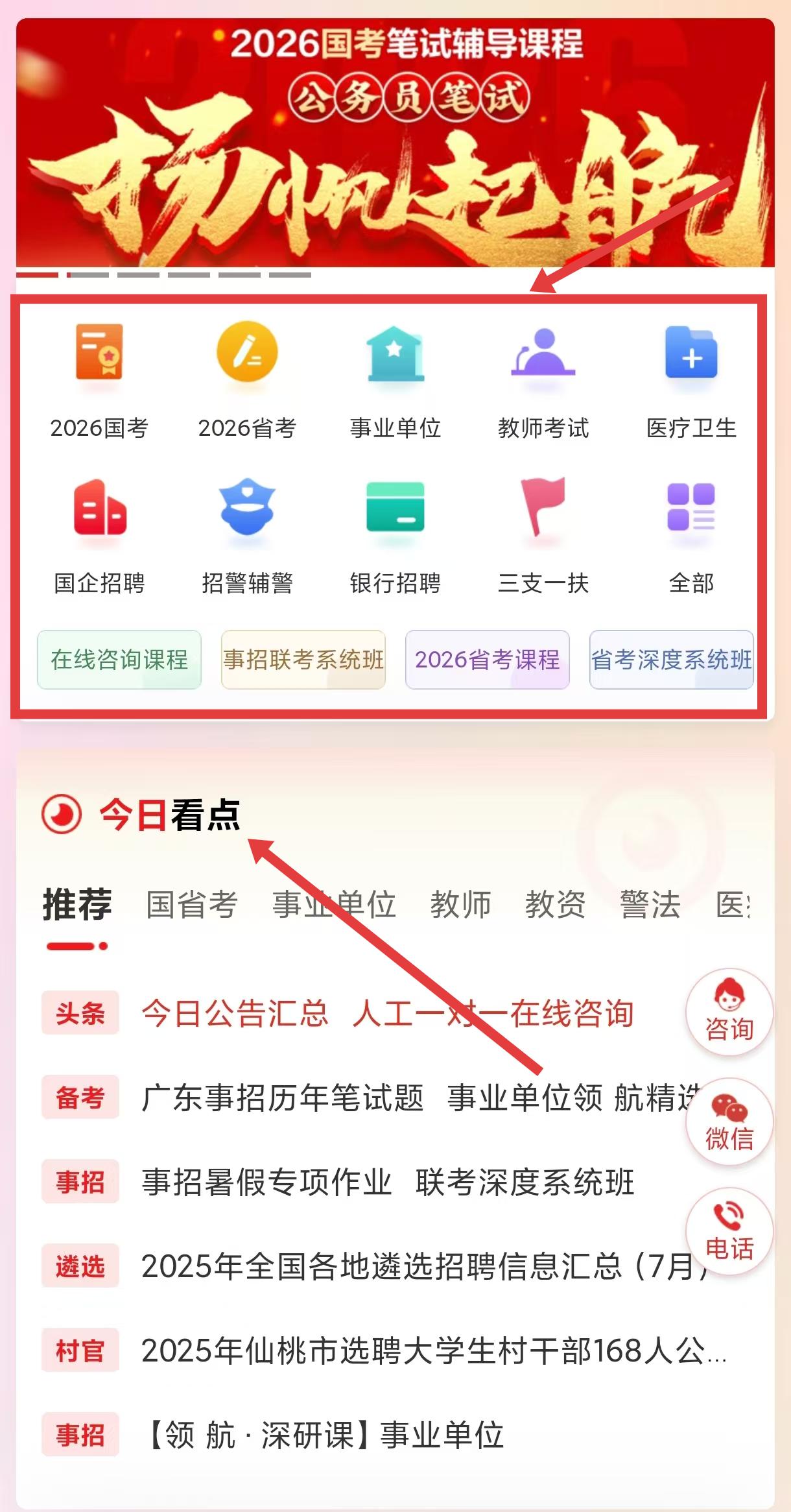Tap the 在线咨询课程 chip
Viewport: 791px width, 1512px height.
119,660
